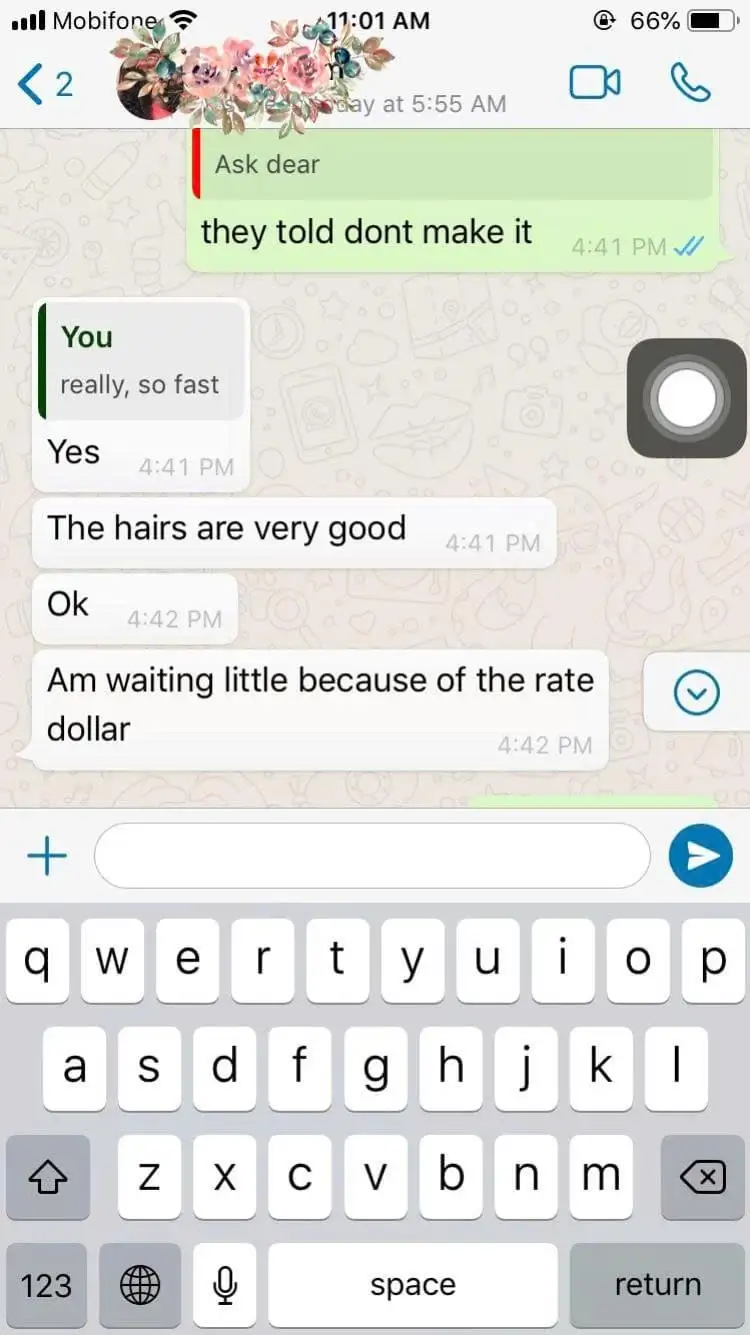
Task: Start a voice call
Action: (x=690, y=83)
